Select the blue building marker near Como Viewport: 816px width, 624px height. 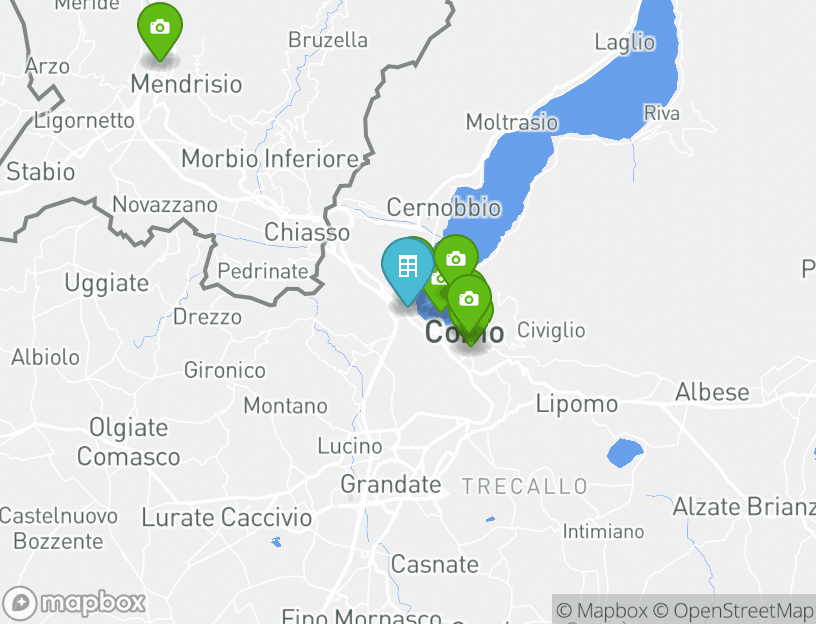[x=407, y=267]
